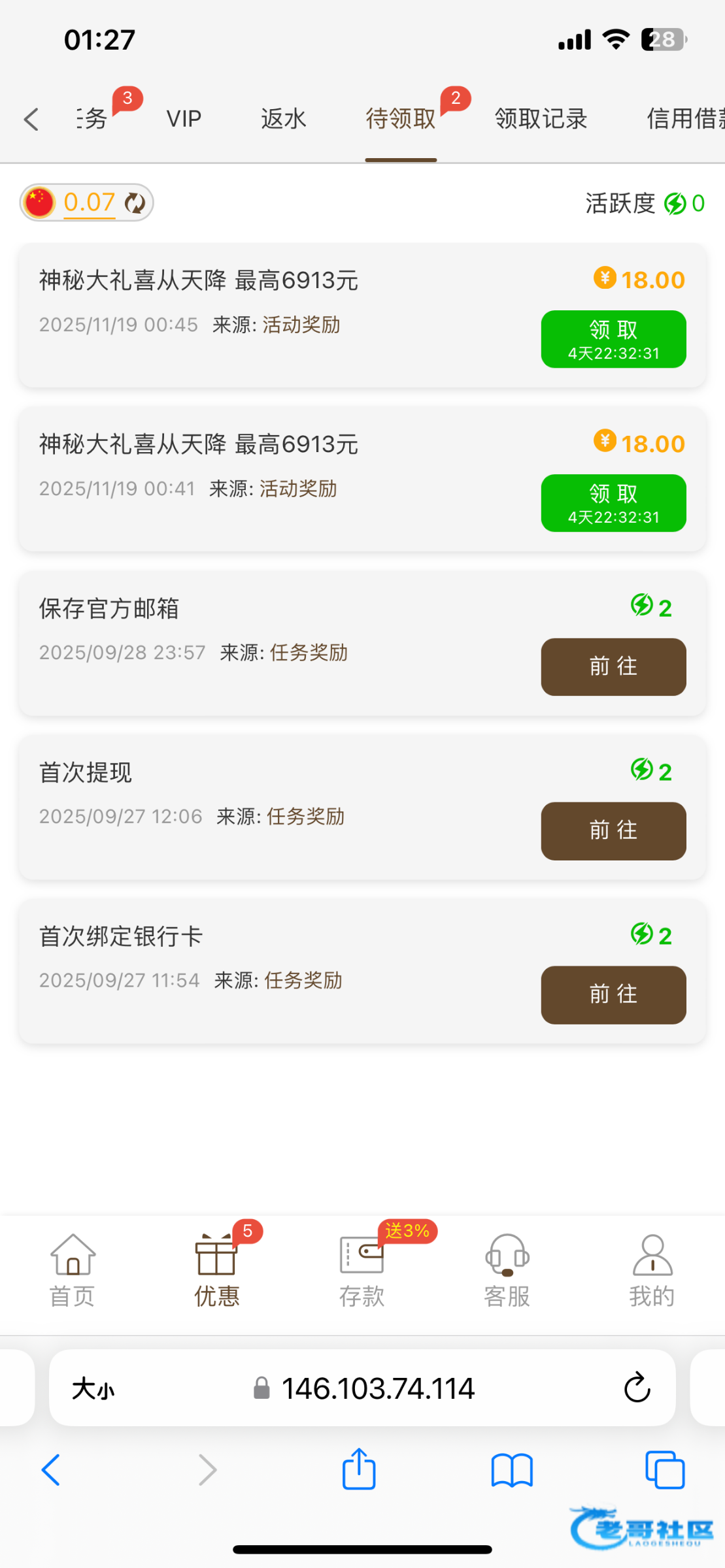725x1568 pixels.
Task: Tap 前往 for 首次提现
Action: [613, 831]
